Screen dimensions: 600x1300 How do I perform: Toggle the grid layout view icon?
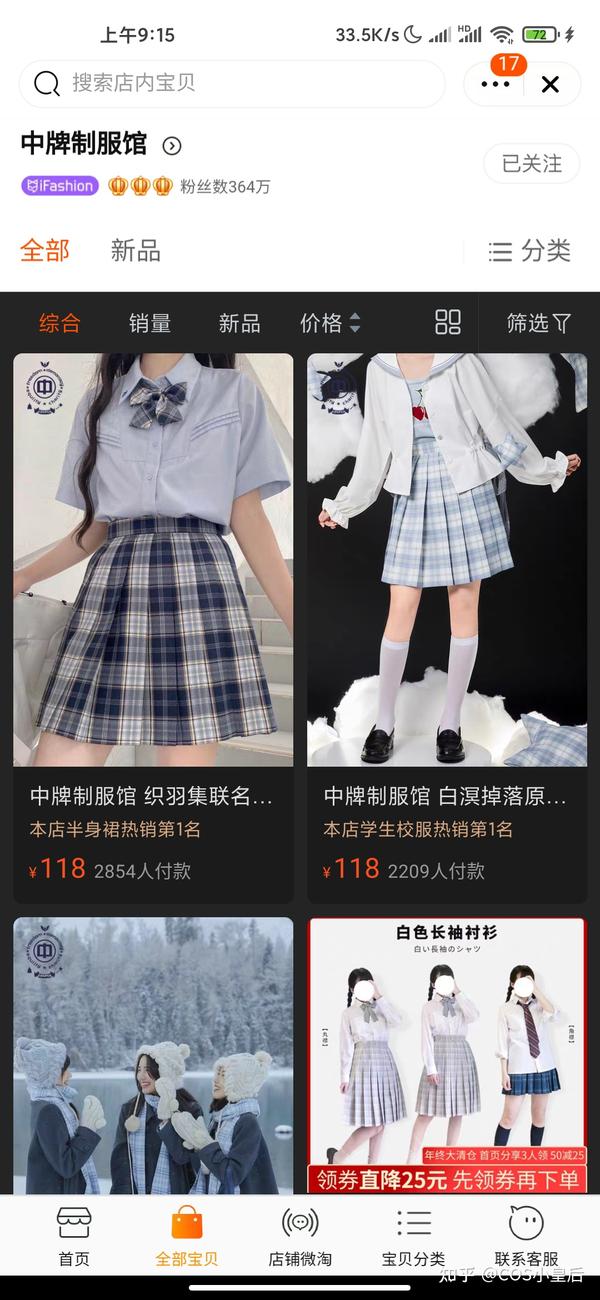tap(448, 322)
